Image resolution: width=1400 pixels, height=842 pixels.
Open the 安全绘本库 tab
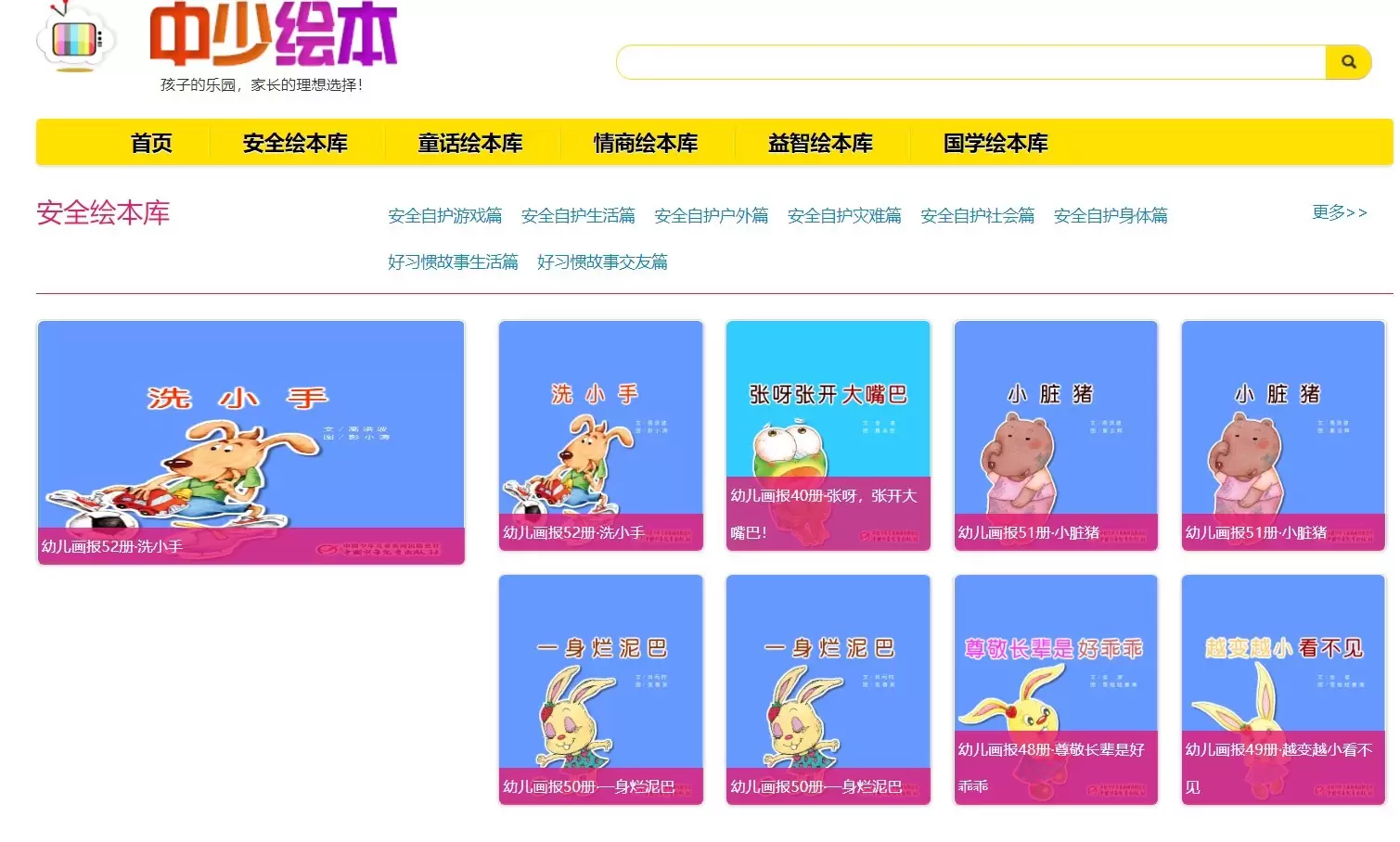[x=295, y=143]
